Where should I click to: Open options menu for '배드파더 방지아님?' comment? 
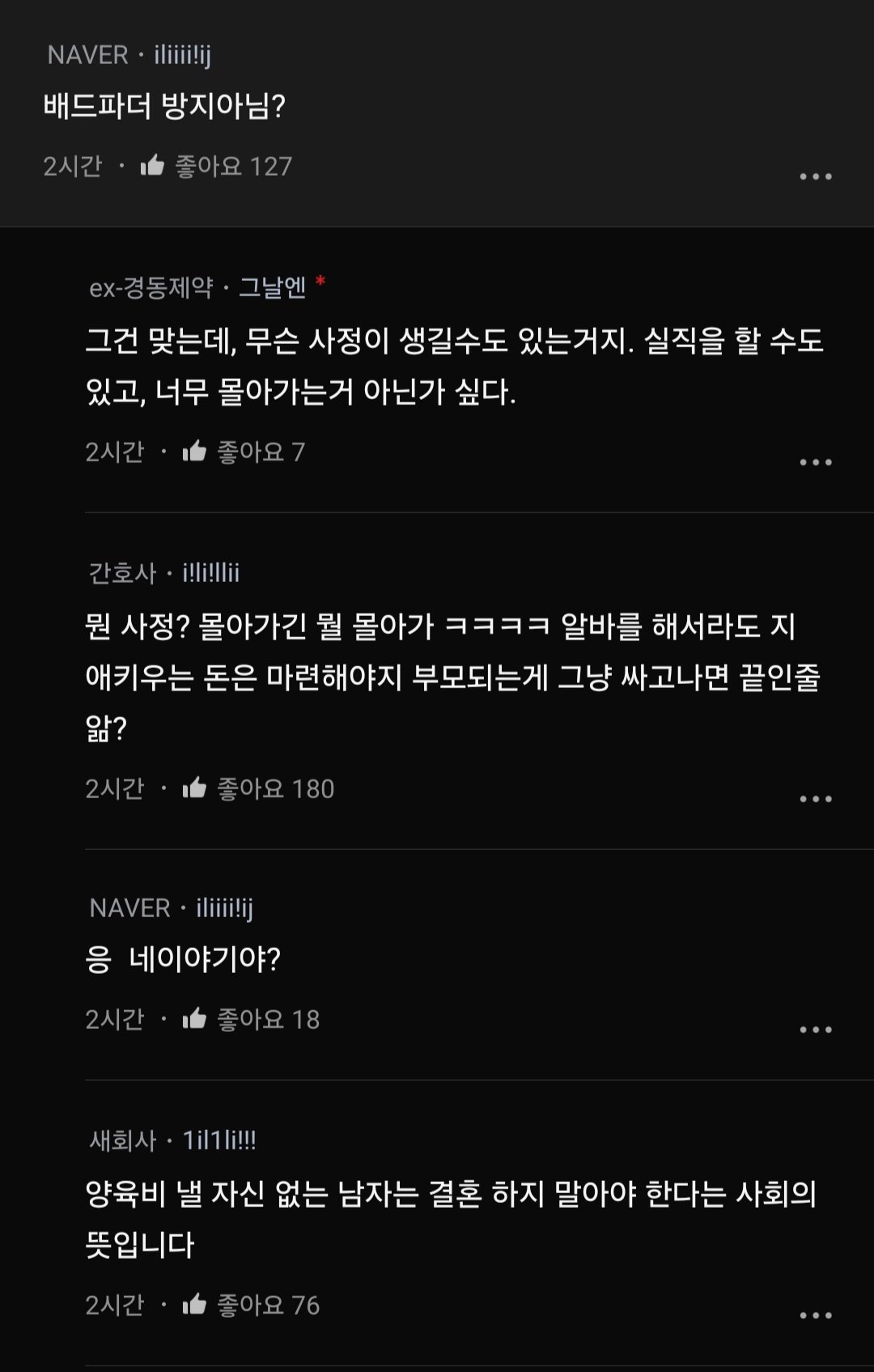pos(815,176)
